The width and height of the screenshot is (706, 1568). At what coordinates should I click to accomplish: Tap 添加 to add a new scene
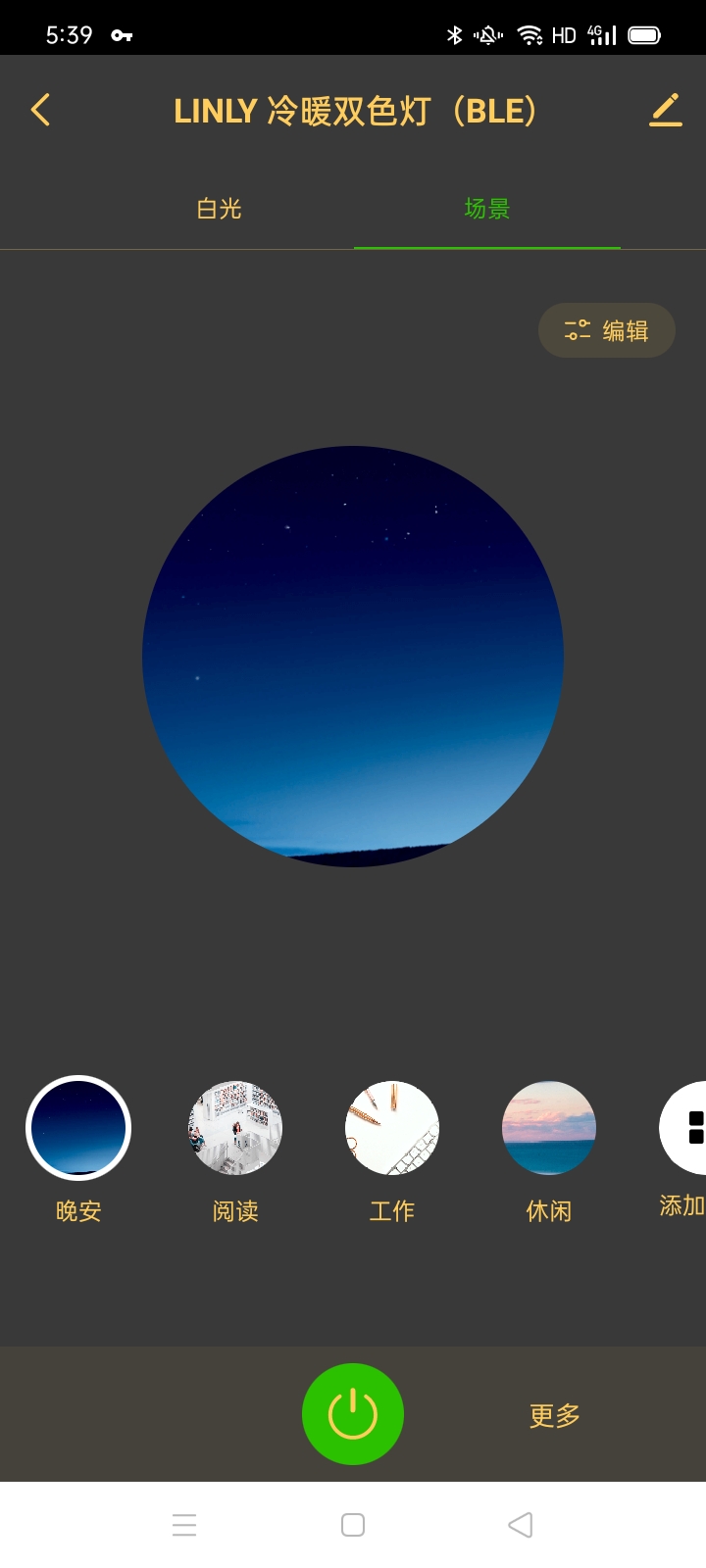pyautogui.click(x=686, y=1128)
